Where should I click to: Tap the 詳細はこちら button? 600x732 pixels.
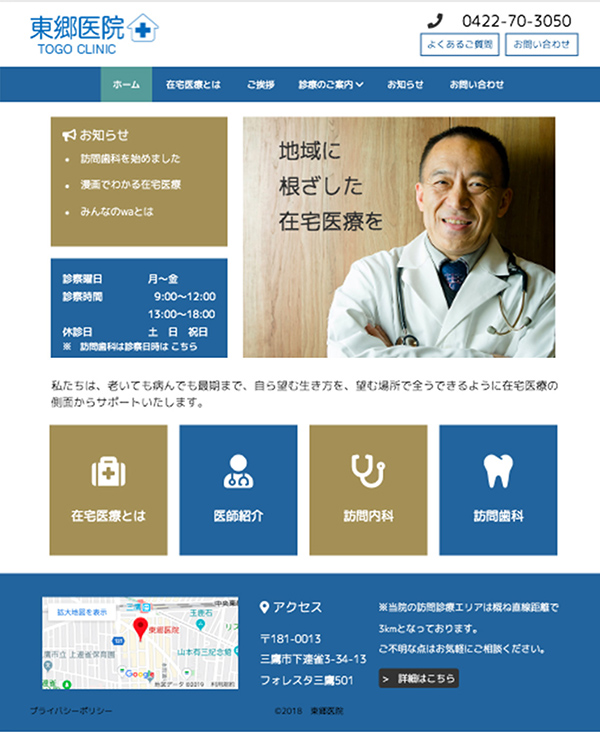[418, 678]
